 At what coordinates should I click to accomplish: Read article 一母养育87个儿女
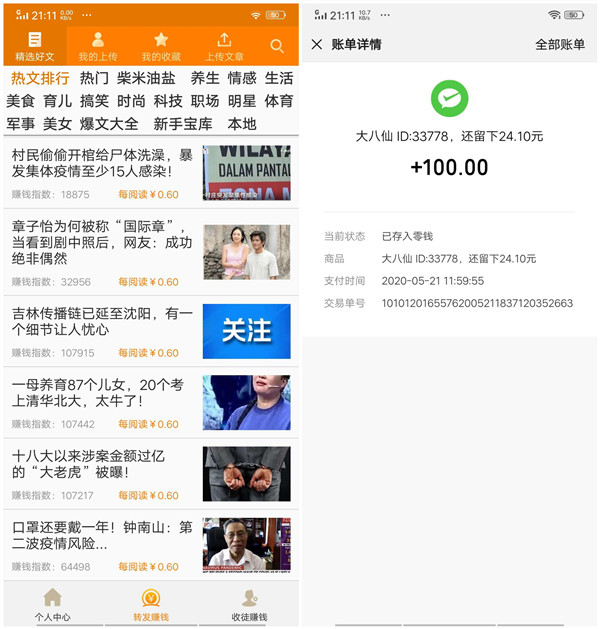point(102,392)
